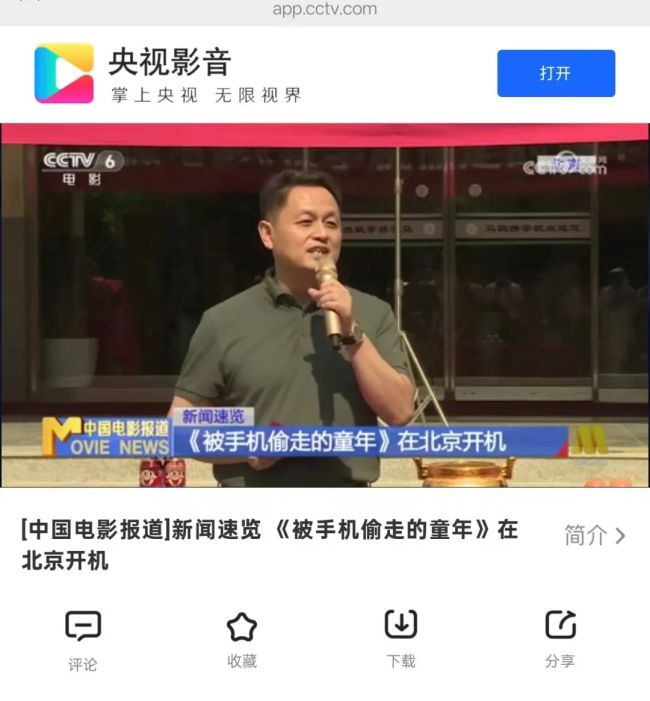Play the 被手机偷走的童年 news video
This screenshot has height=701, width=650.
324,305
